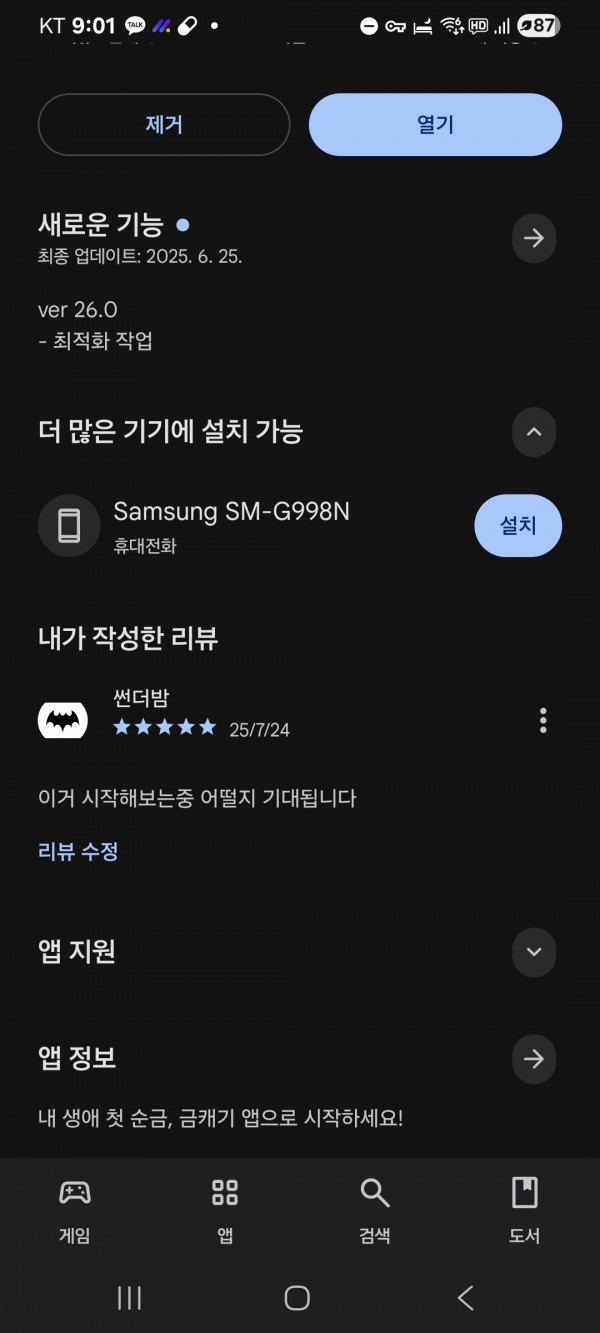Collapse 더 많은 기기에 설치 가능 section
This screenshot has height=1333, width=600.
click(534, 432)
